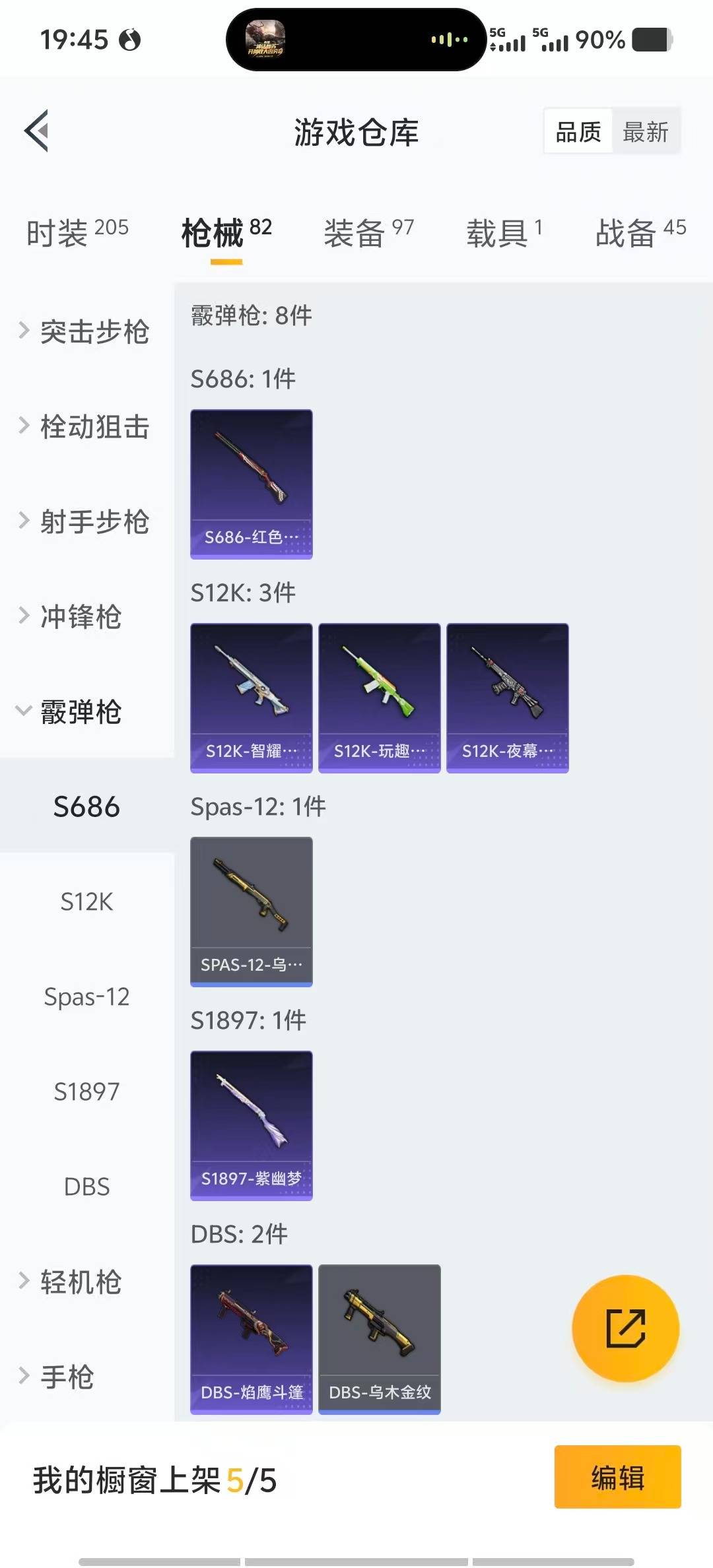Select DBS in the sidebar list
This screenshot has width=713, height=1568.
pos(86,1186)
